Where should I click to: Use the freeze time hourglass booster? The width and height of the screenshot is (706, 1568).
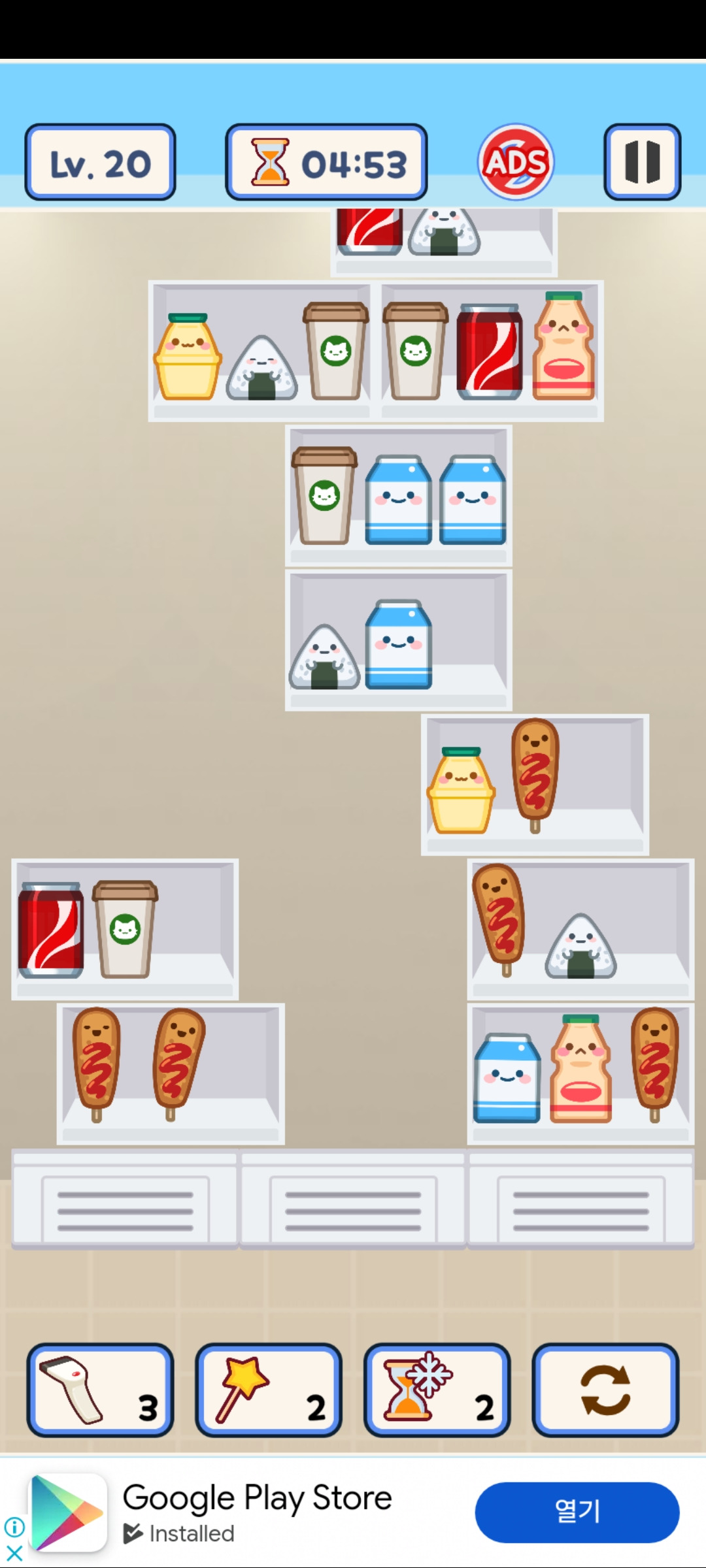[437, 1390]
